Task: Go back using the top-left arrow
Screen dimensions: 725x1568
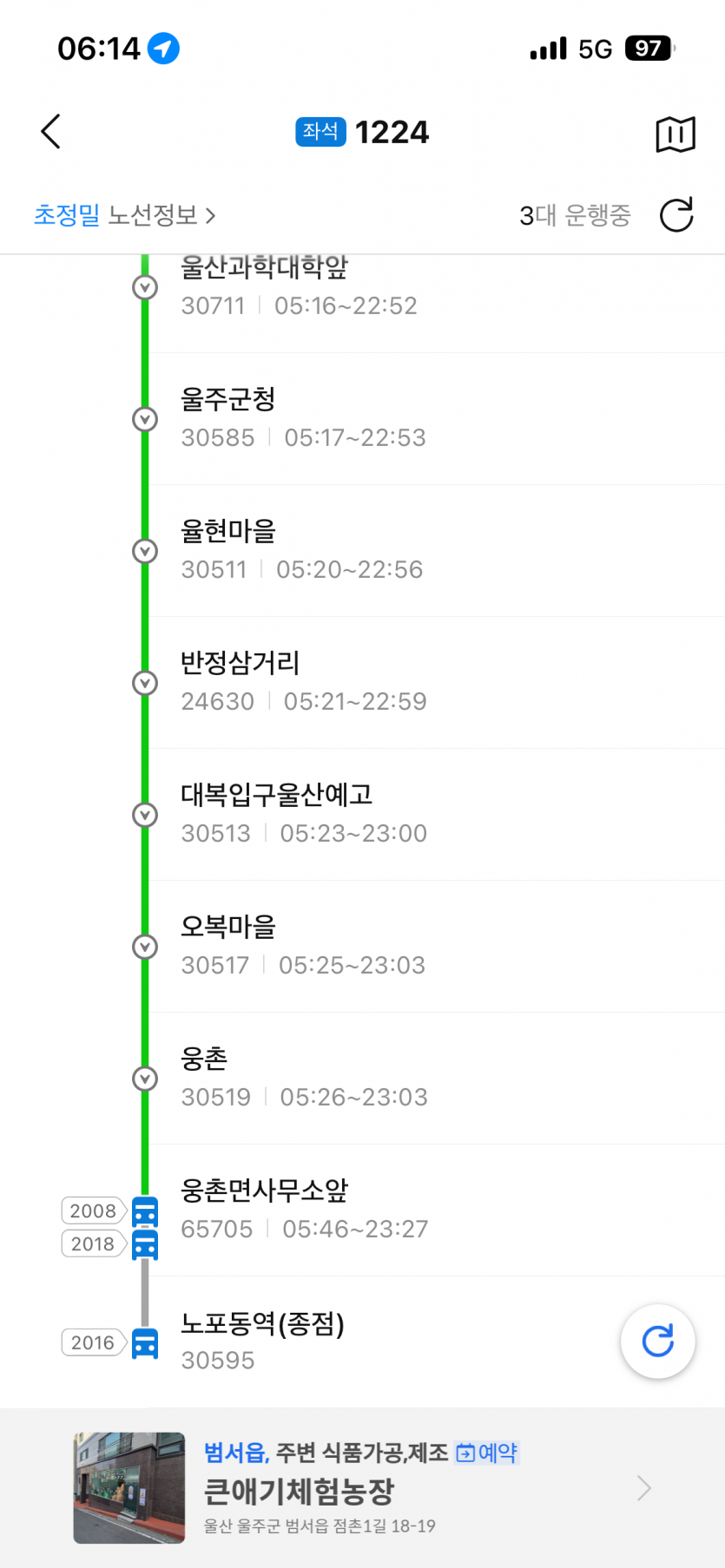Action: point(51,132)
